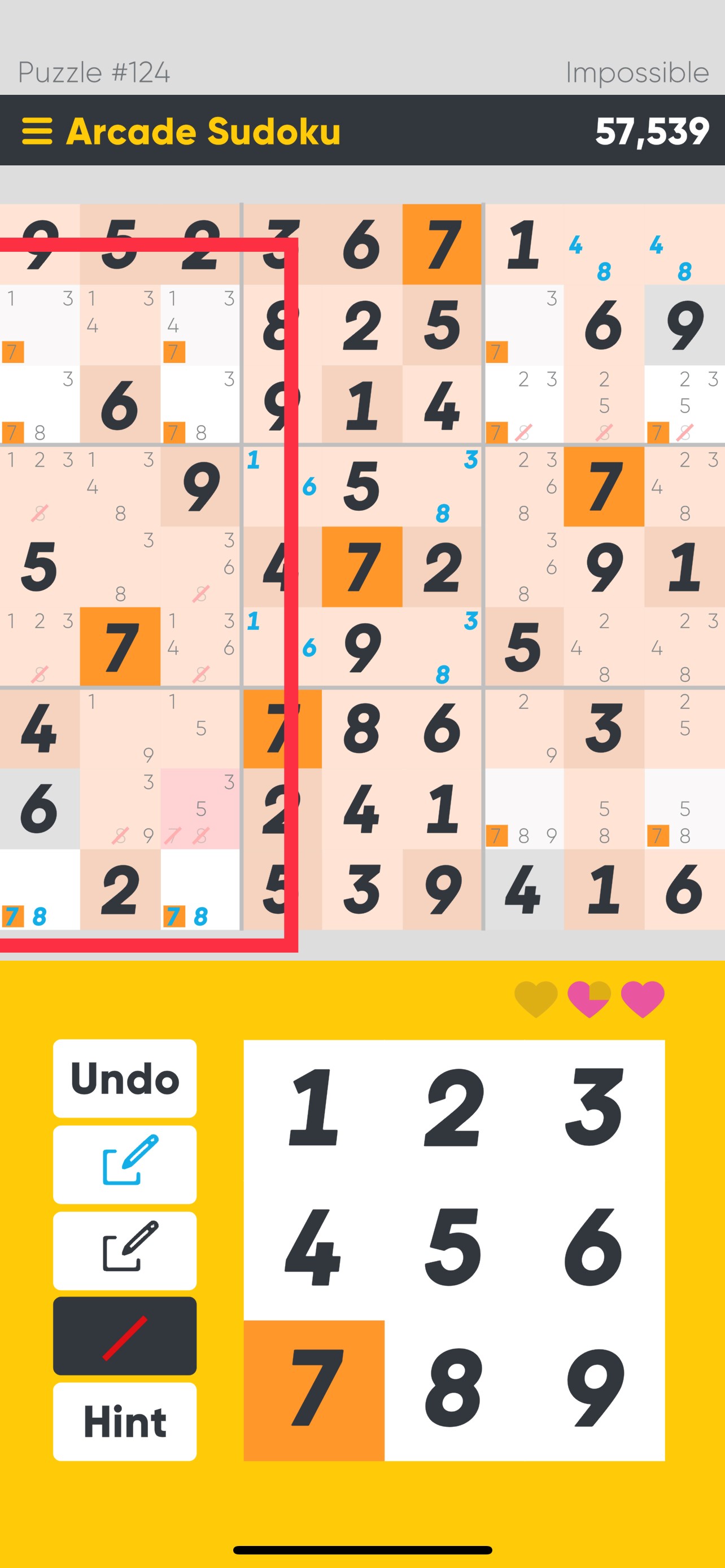Choose number 6 on the keypad
The height and width of the screenshot is (1568, 725).
click(x=595, y=1250)
